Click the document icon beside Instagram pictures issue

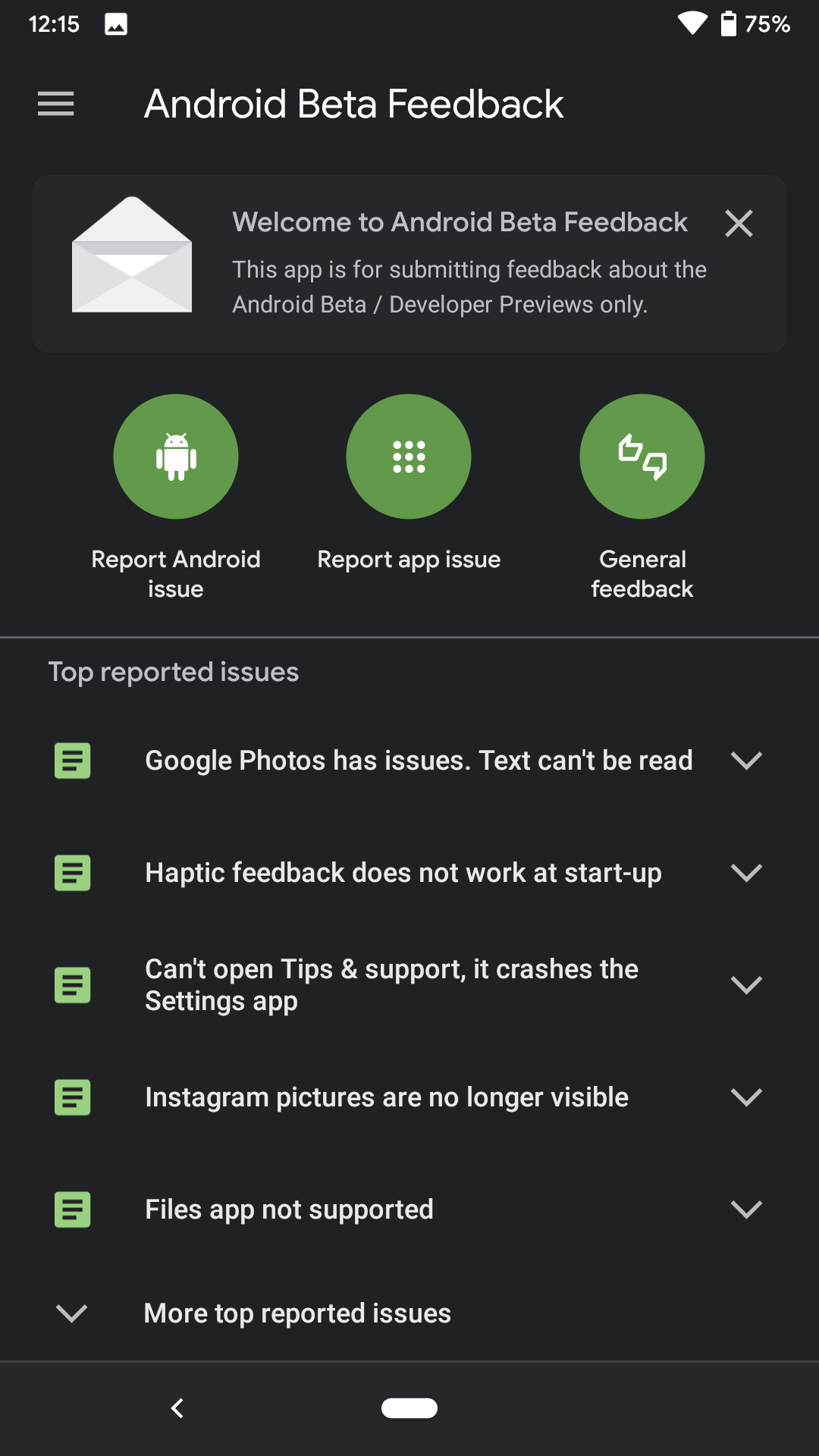[72, 1097]
